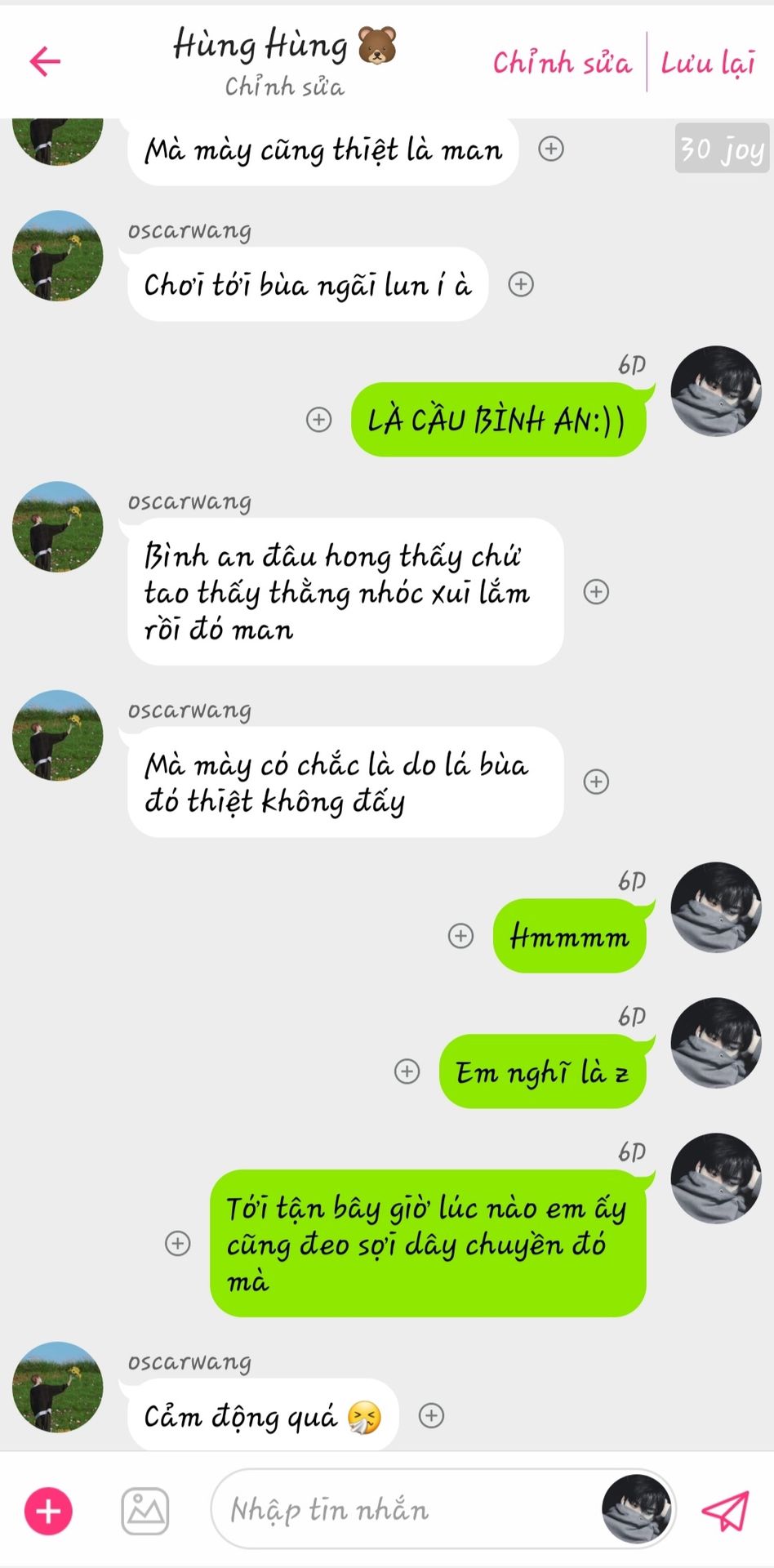Viewport: 774px width, 1568px height.
Task: Tap plus next to 'Mà mày có chắc' message
Action: click(x=596, y=782)
